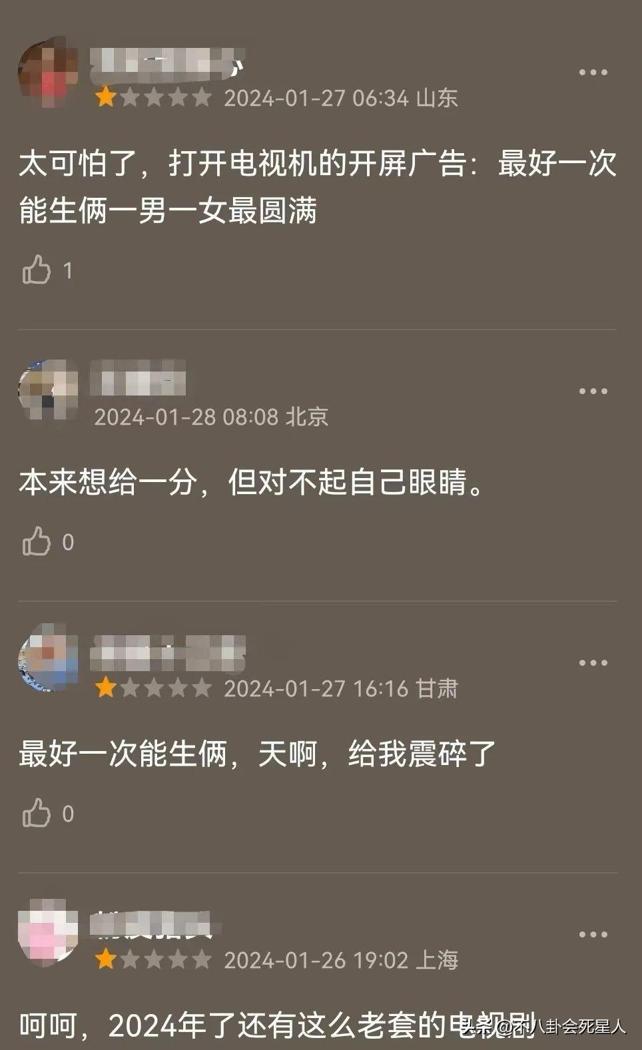Open overflow menu on the Shandong review
The height and width of the screenshot is (1050, 642).
point(593,73)
